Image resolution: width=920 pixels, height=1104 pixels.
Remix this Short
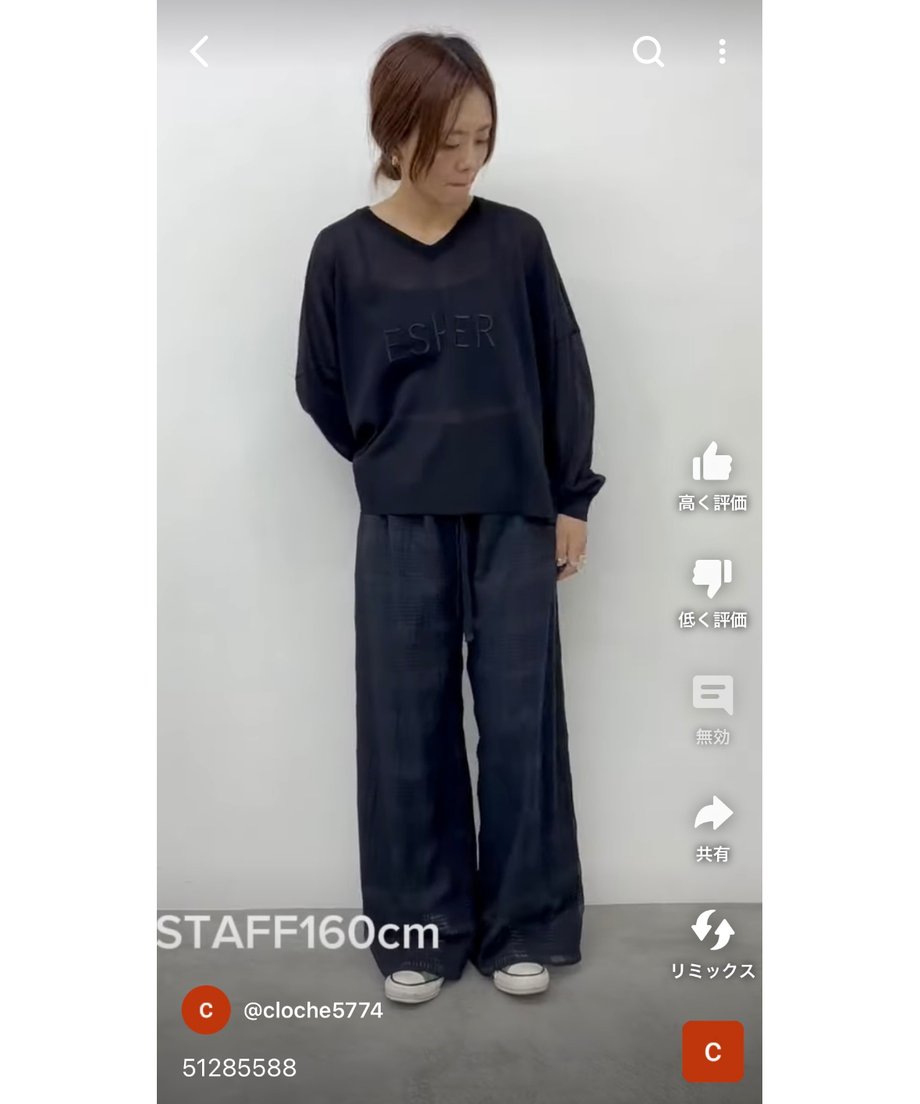tap(712, 931)
